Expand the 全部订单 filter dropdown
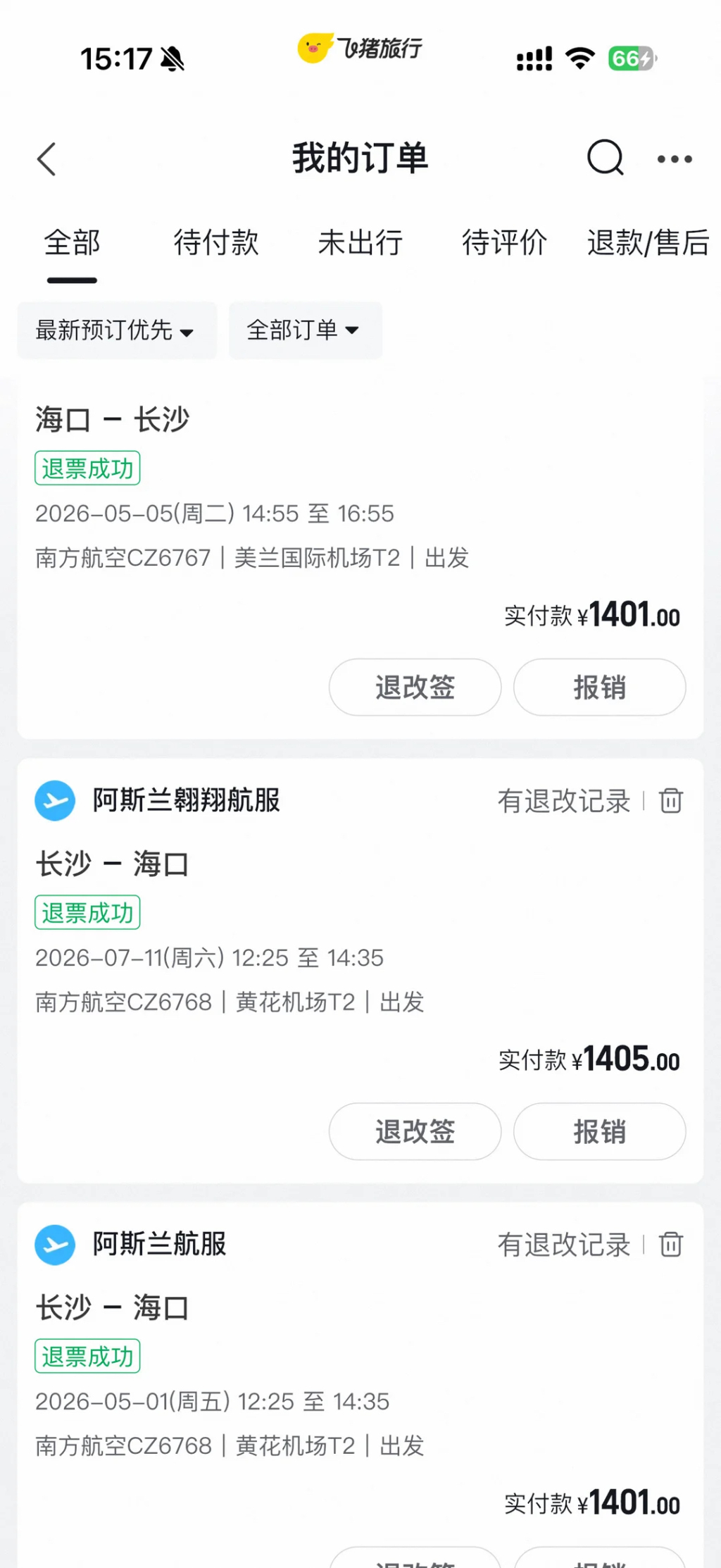 [x=305, y=330]
